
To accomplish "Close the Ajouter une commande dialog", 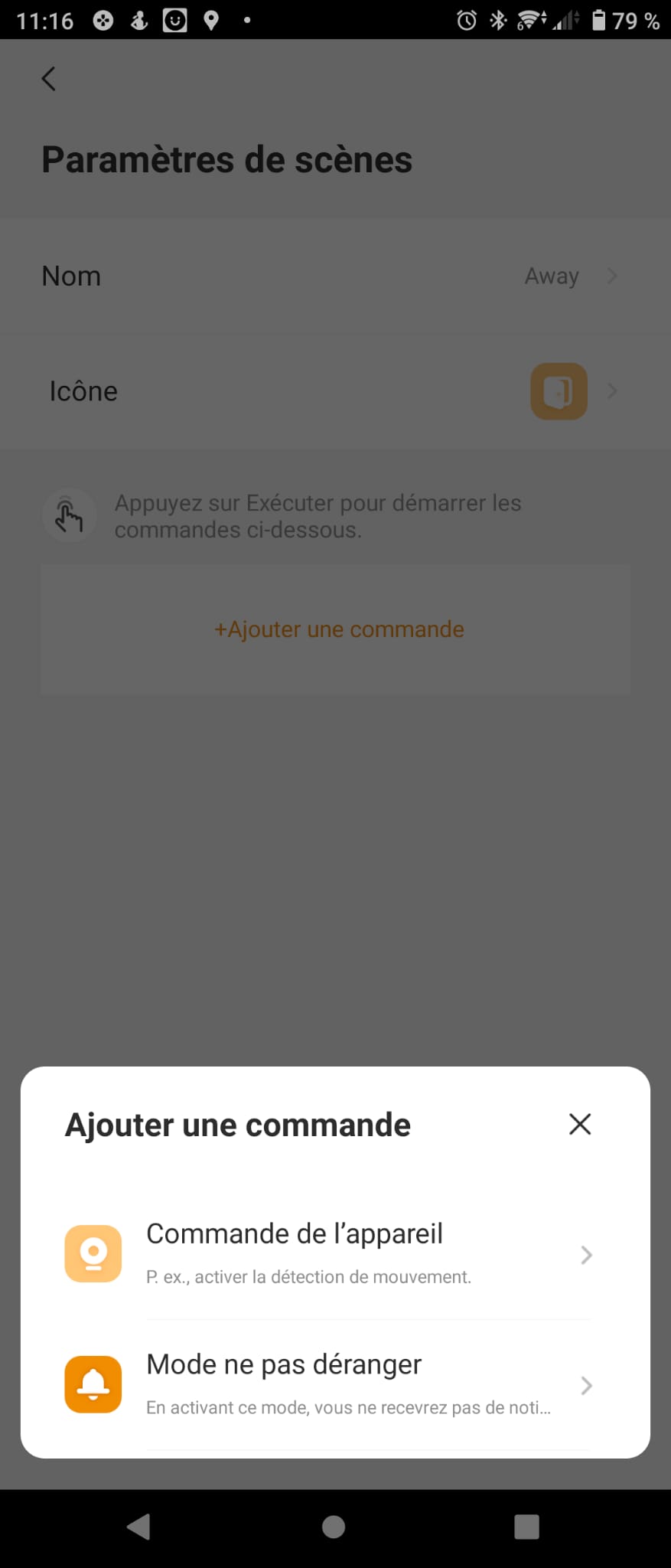I will [580, 1124].
